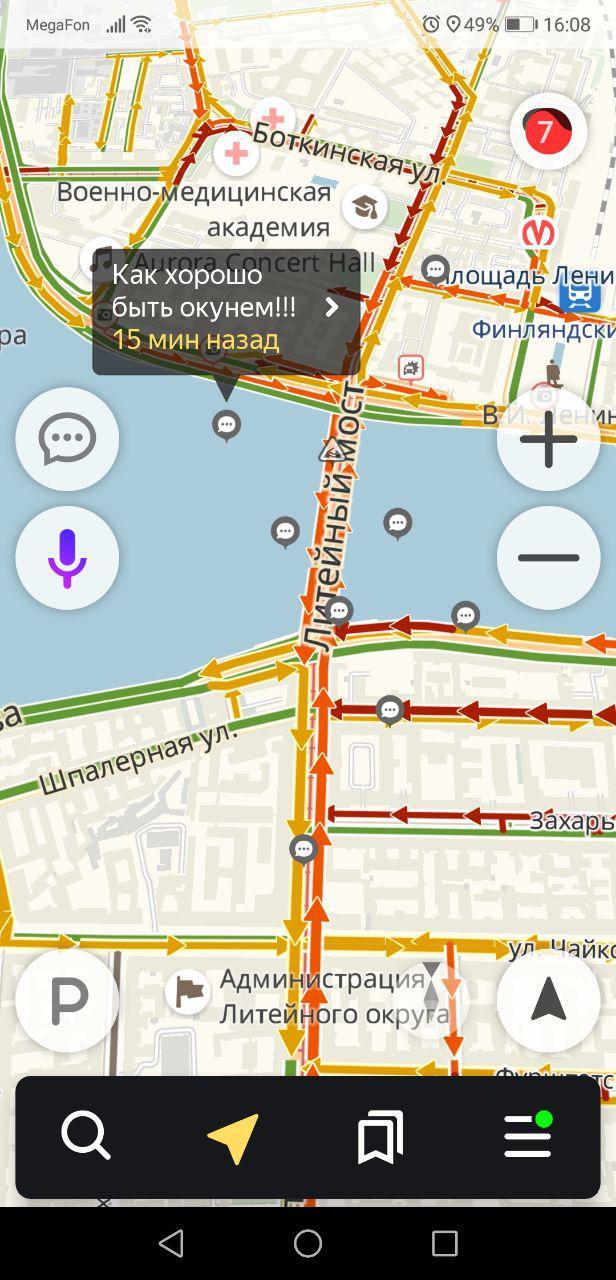Go back using system navigation button

point(172,1243)
